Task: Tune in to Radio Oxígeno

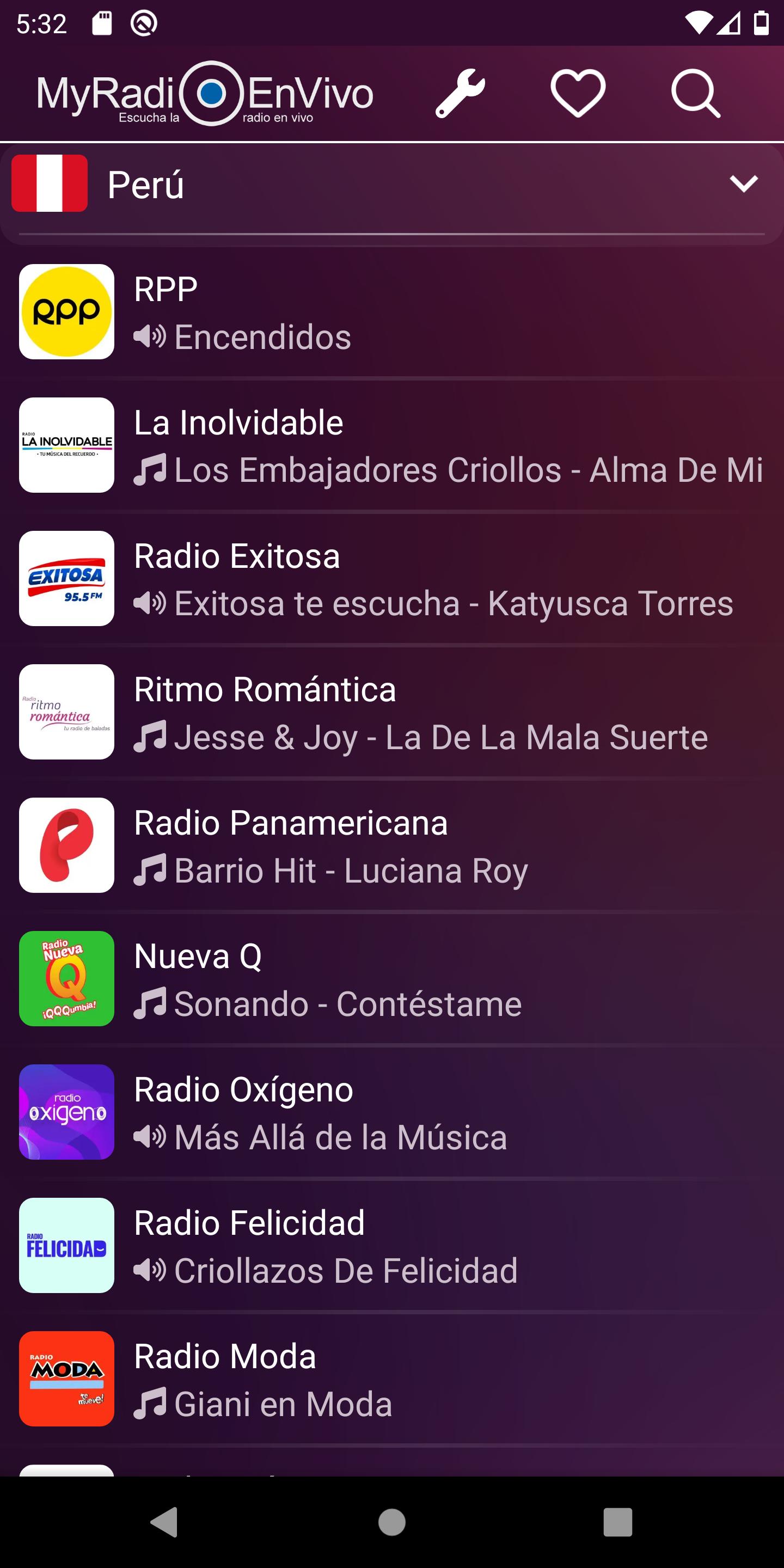Action: tap(392, 1111)
